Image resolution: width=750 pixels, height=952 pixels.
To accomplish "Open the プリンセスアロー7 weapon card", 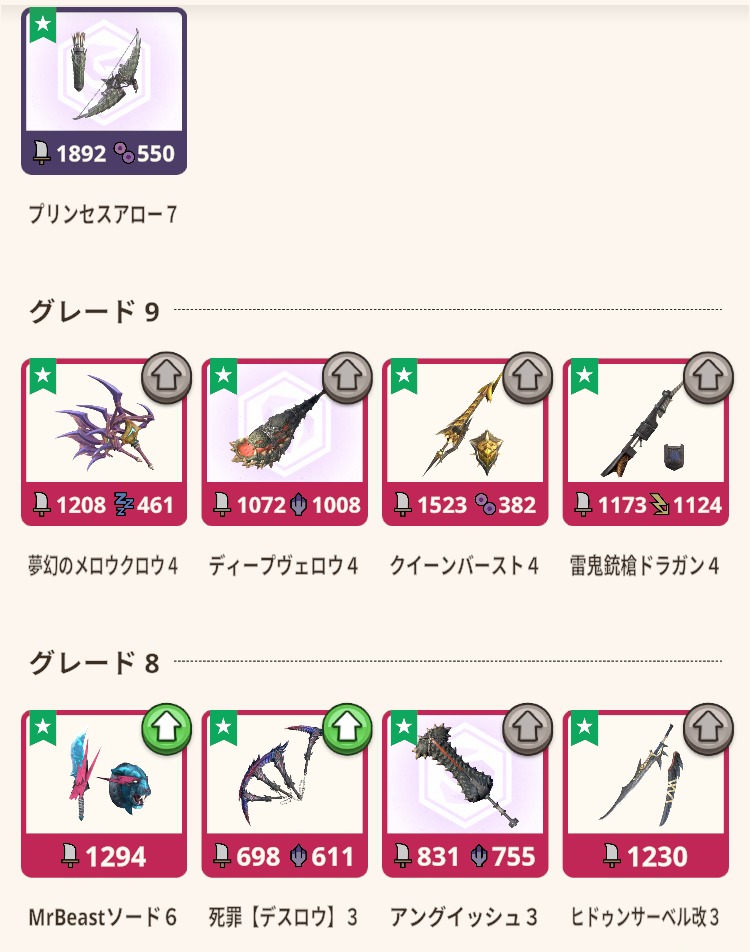I will [x=104, y=91].
